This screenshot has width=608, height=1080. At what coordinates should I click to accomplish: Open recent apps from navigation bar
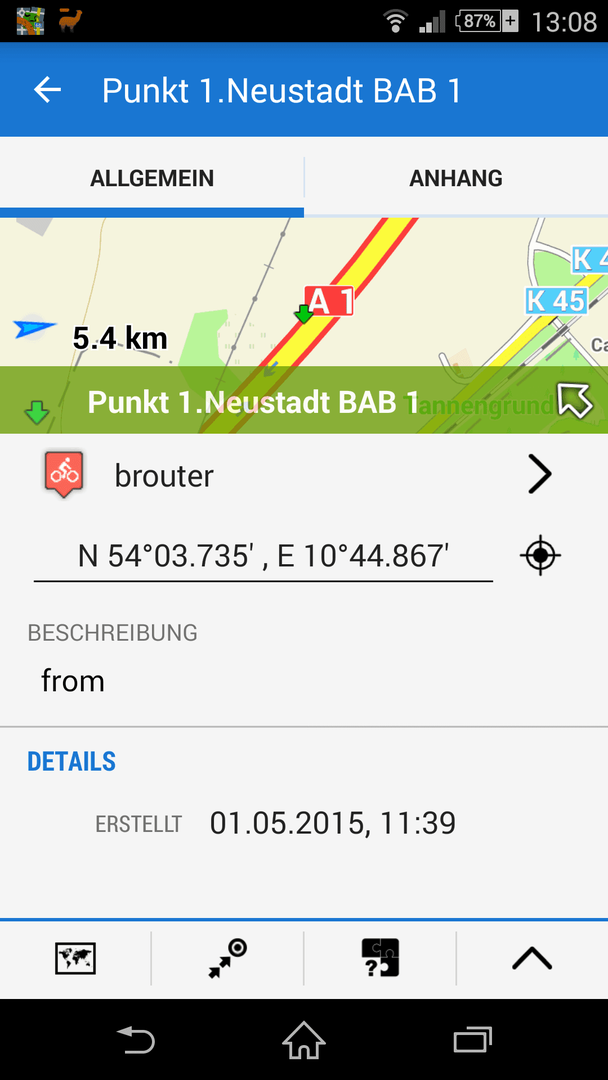pyautogui.click(x=473, y=1040)
